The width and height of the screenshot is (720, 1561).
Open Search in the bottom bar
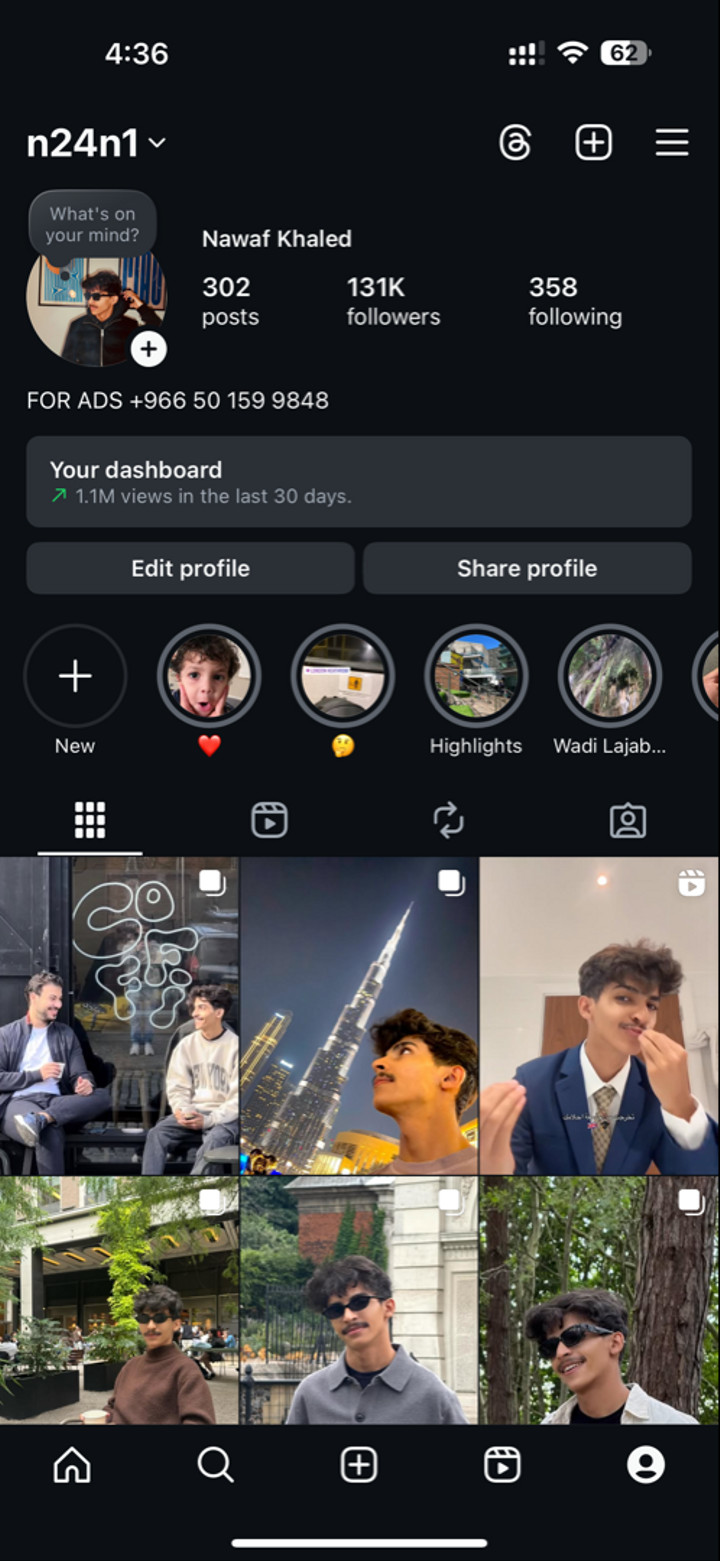coord(215,1465)
